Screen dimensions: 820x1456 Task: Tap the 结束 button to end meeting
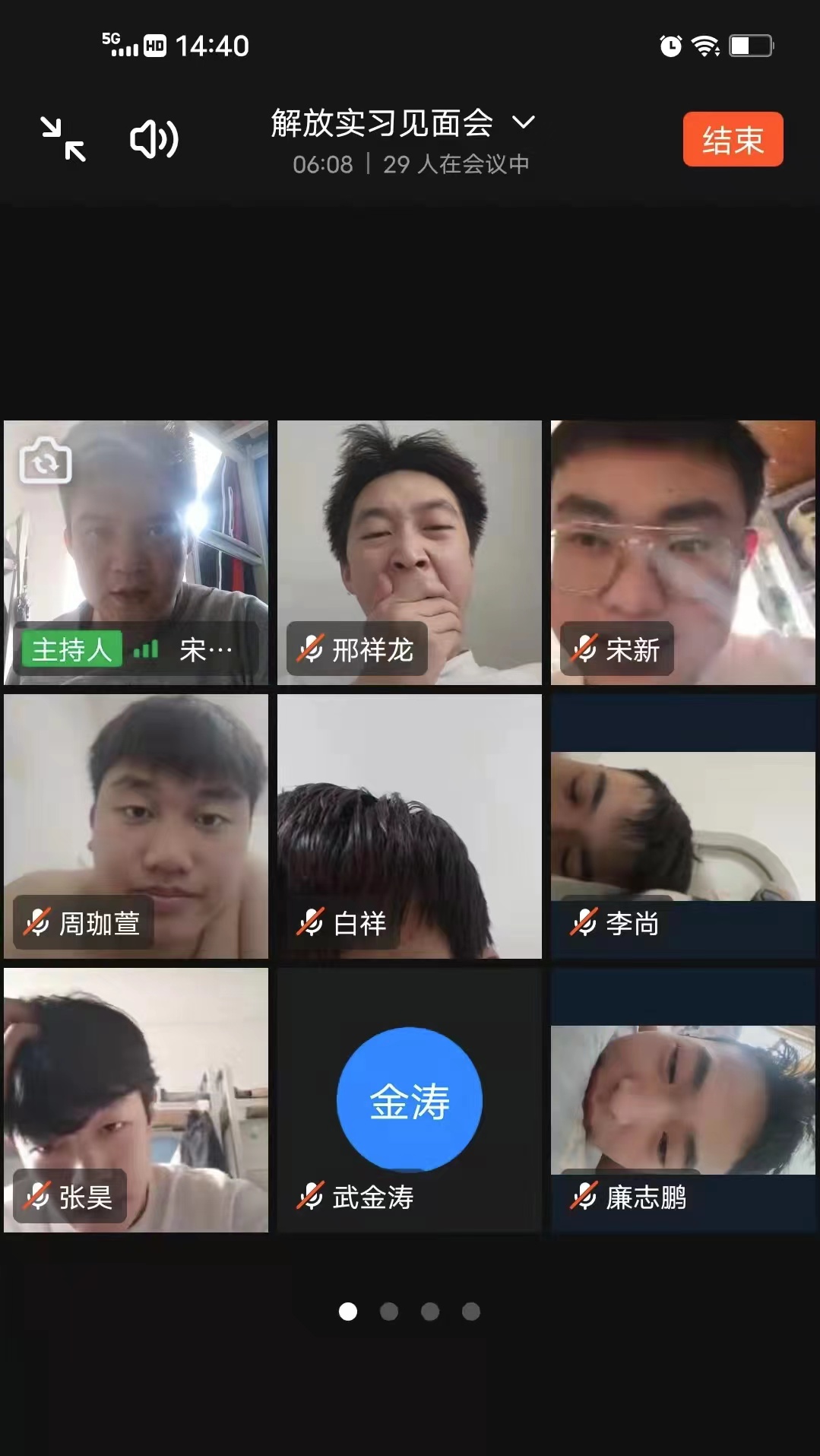(x=733, y=140)
